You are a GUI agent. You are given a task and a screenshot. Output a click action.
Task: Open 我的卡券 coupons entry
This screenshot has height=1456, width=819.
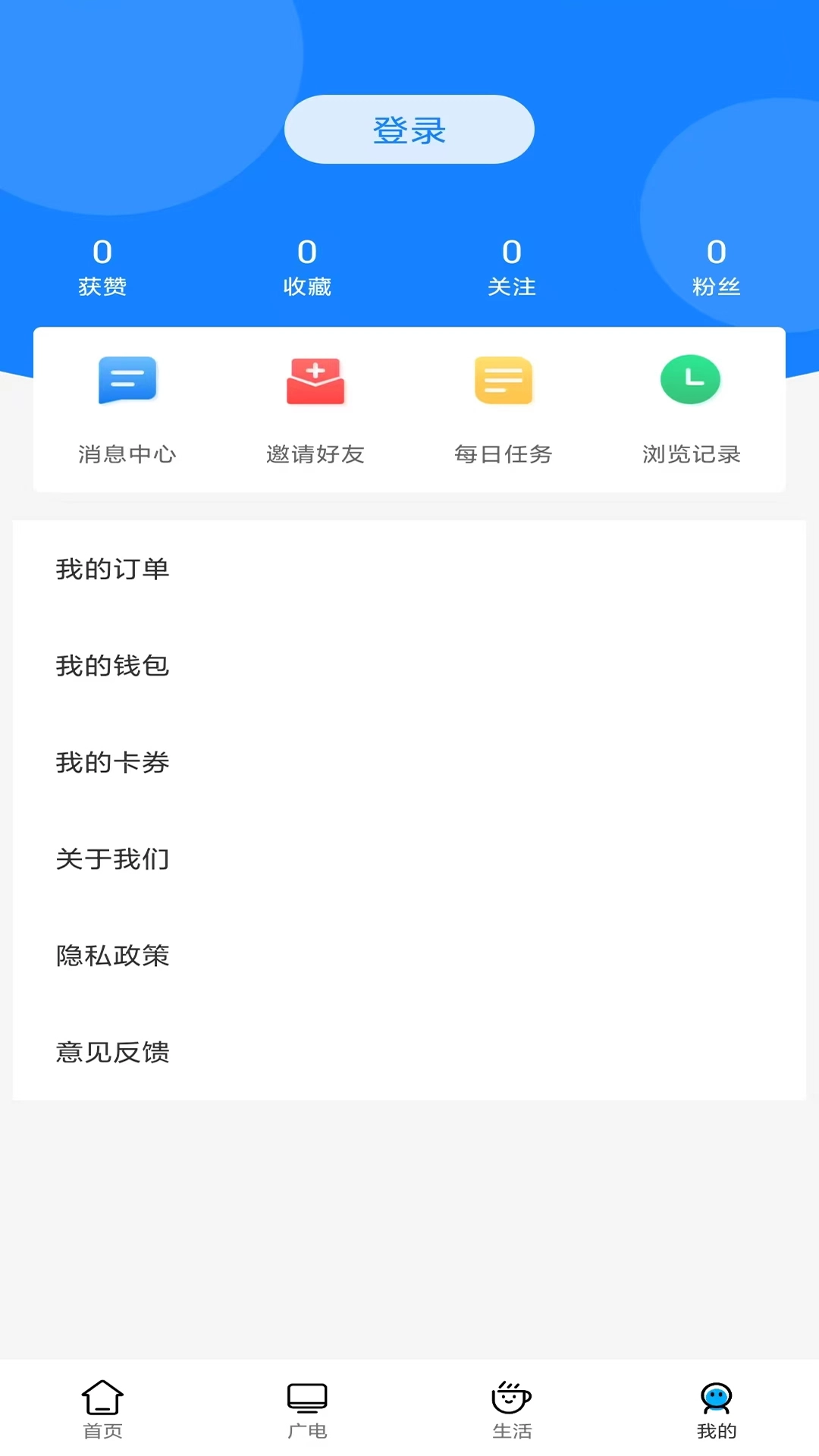[112, 763]
